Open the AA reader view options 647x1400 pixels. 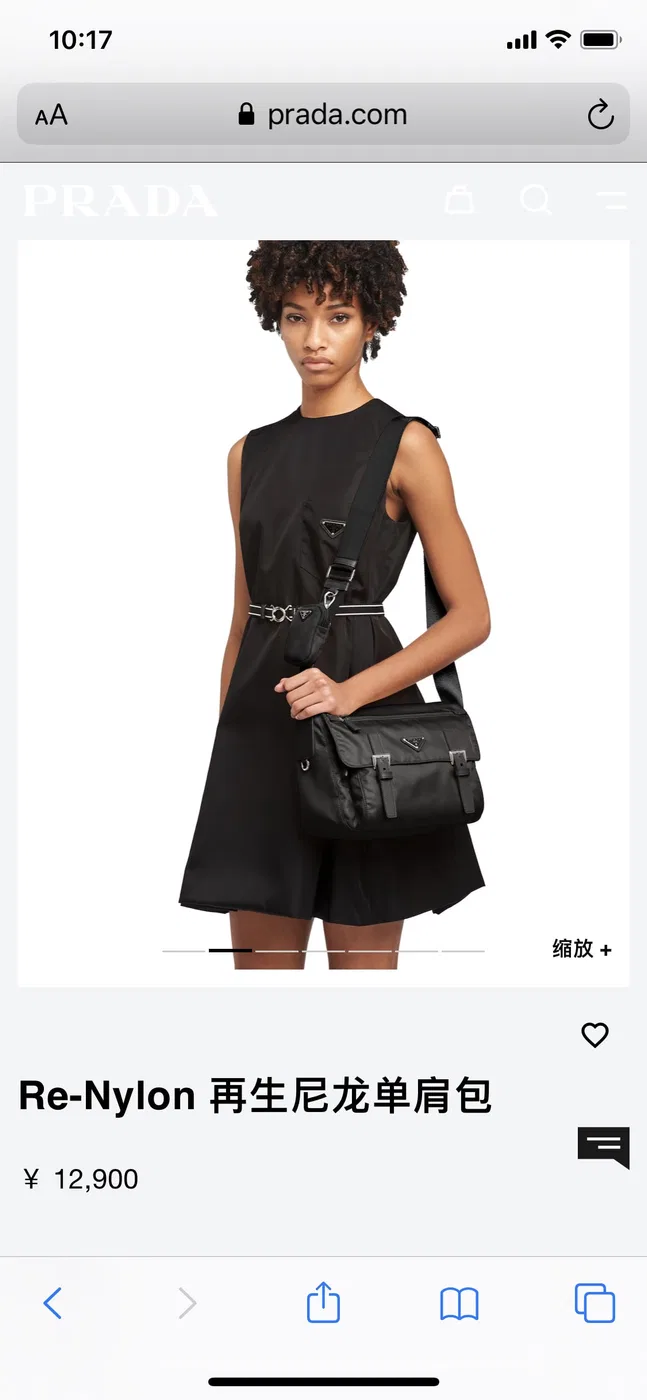(x=51, y=116)
